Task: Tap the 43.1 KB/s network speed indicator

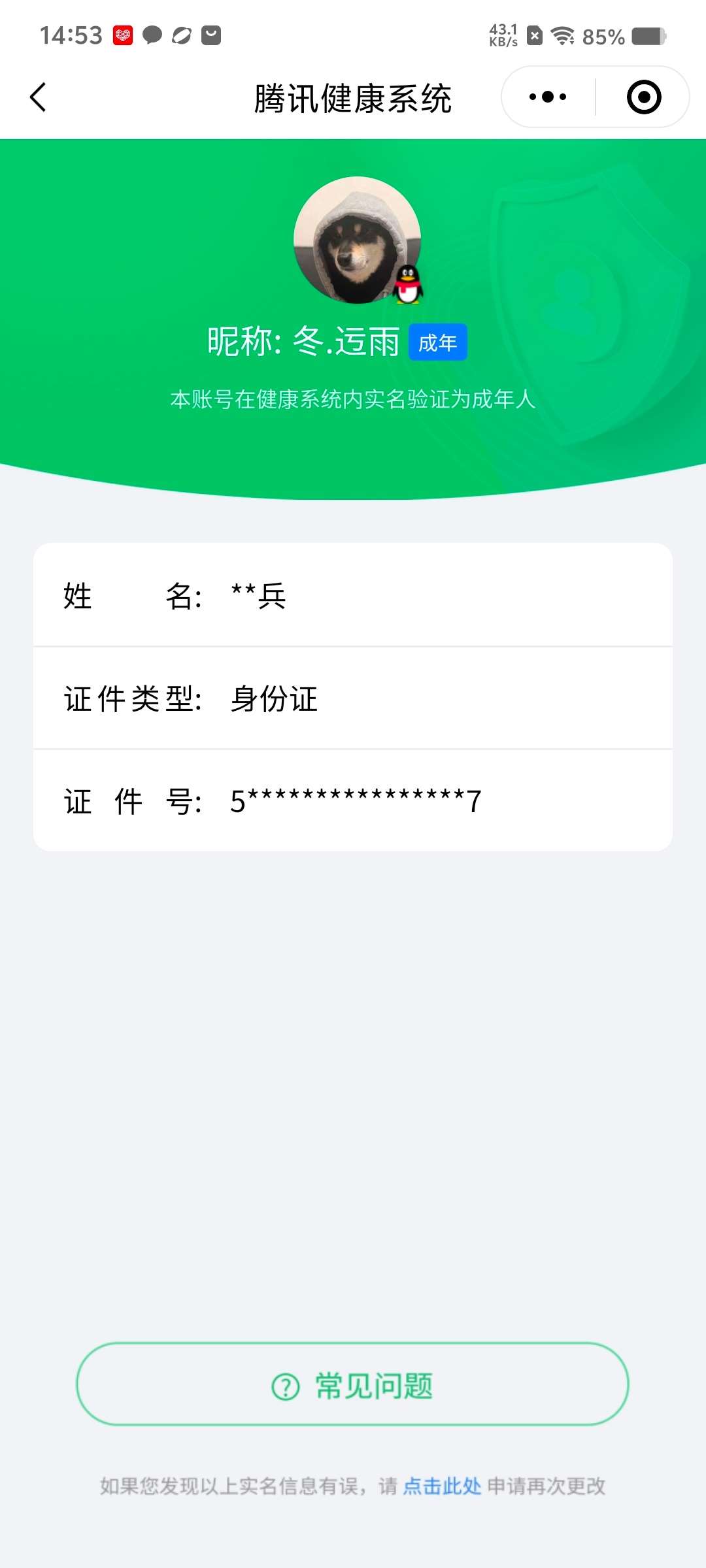Action: tap(503, 36)
